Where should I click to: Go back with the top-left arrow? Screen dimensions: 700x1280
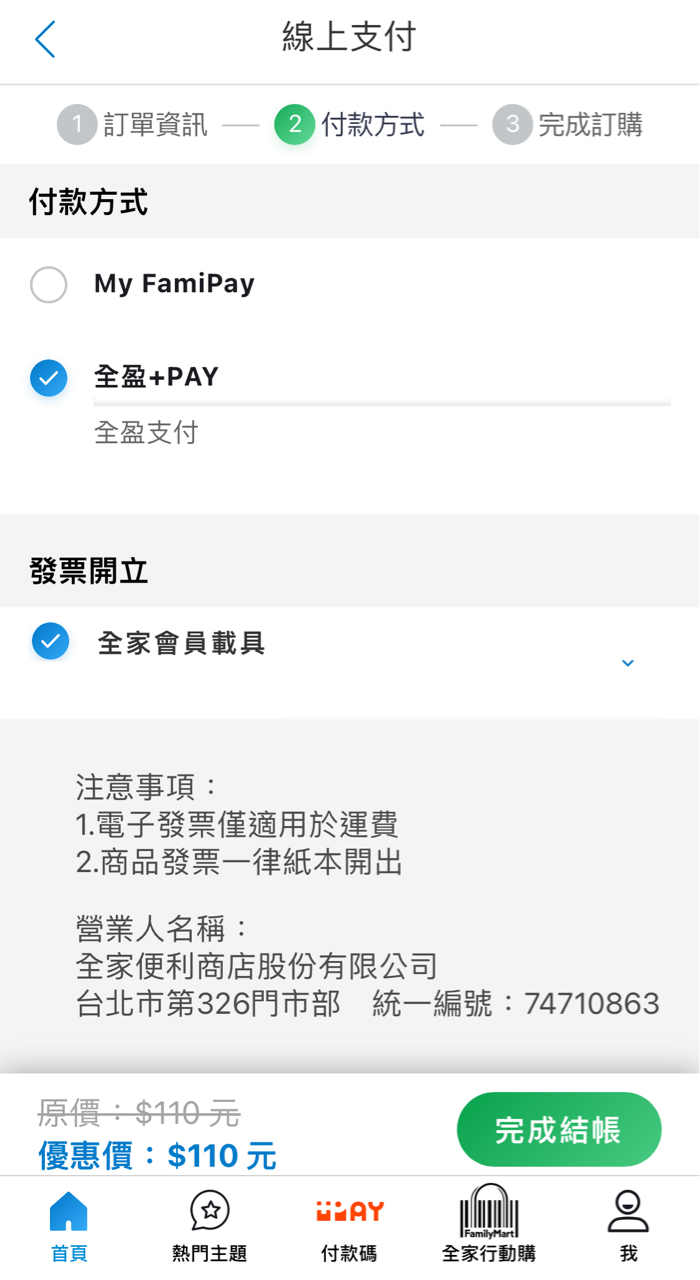click(45, 40)
